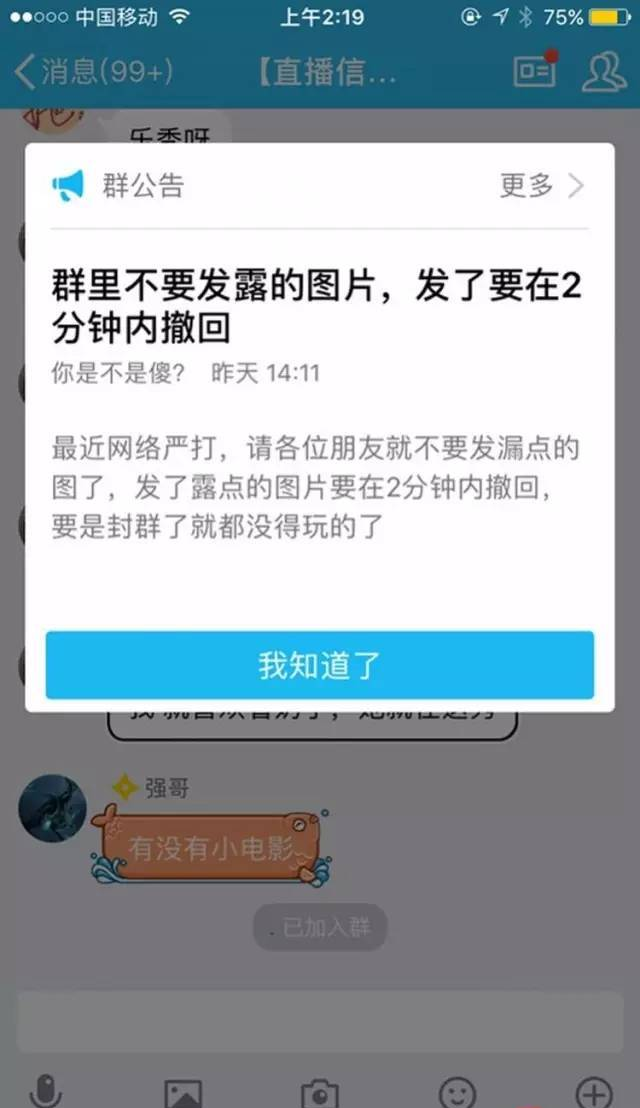640x1108 pixels.
Task: Open the plus more options icon
Action: point(594,1092)
